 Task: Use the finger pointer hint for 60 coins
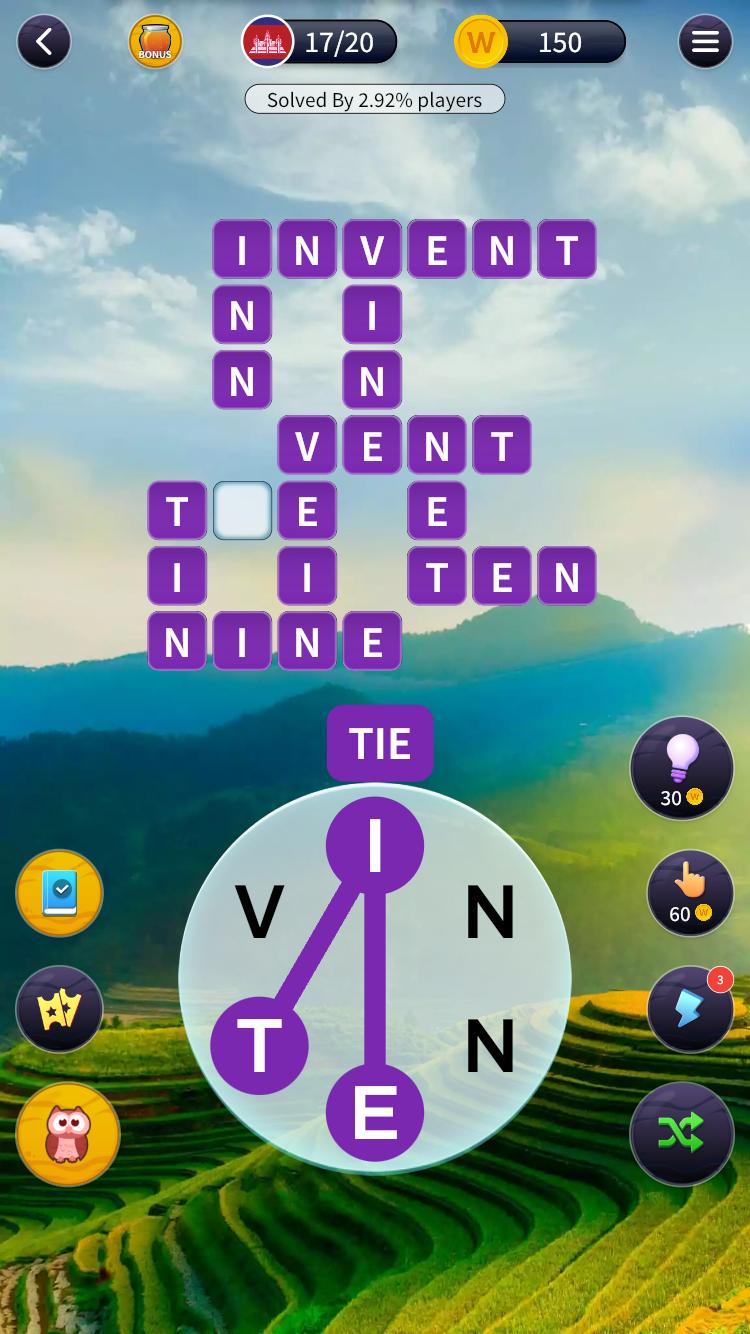pos(689,892)
